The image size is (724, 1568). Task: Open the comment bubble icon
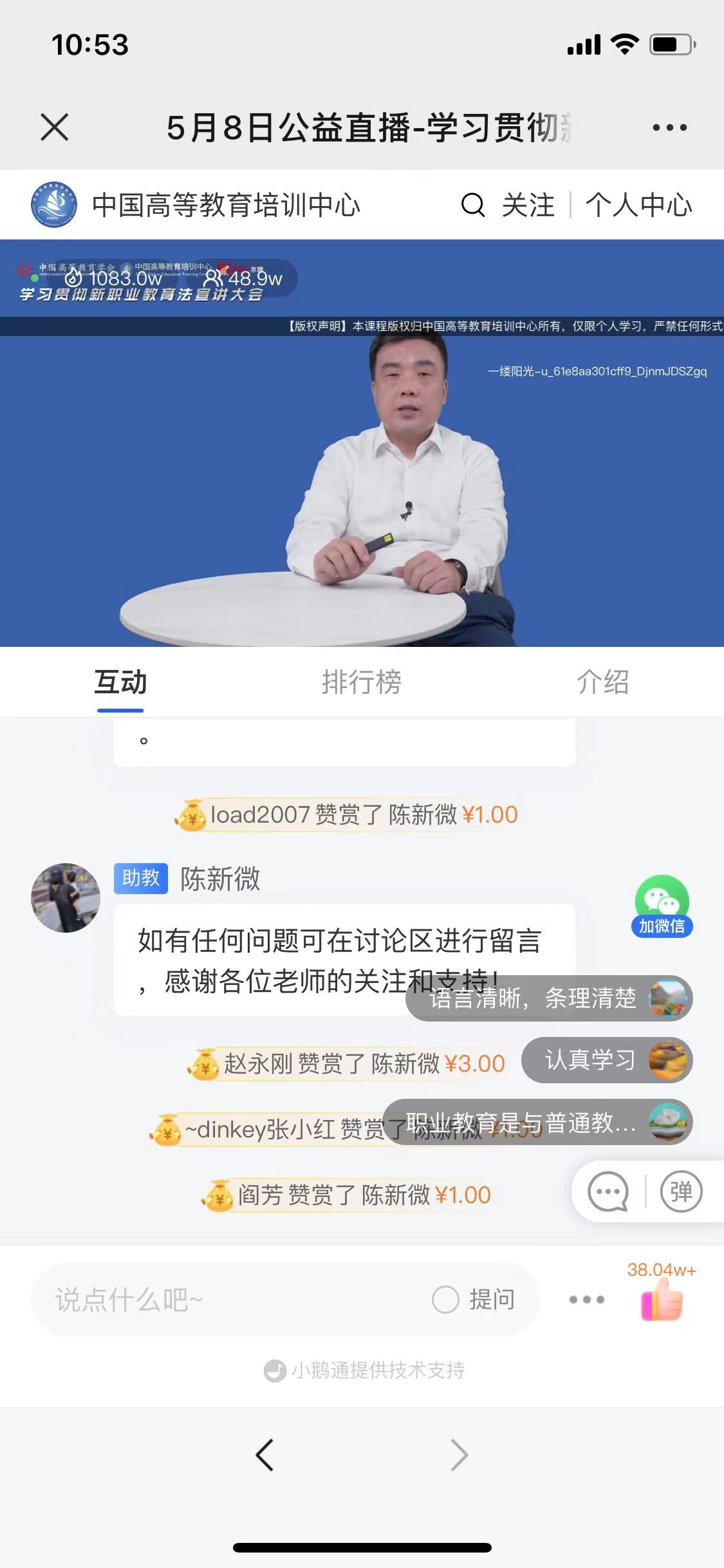[608, 1191]
